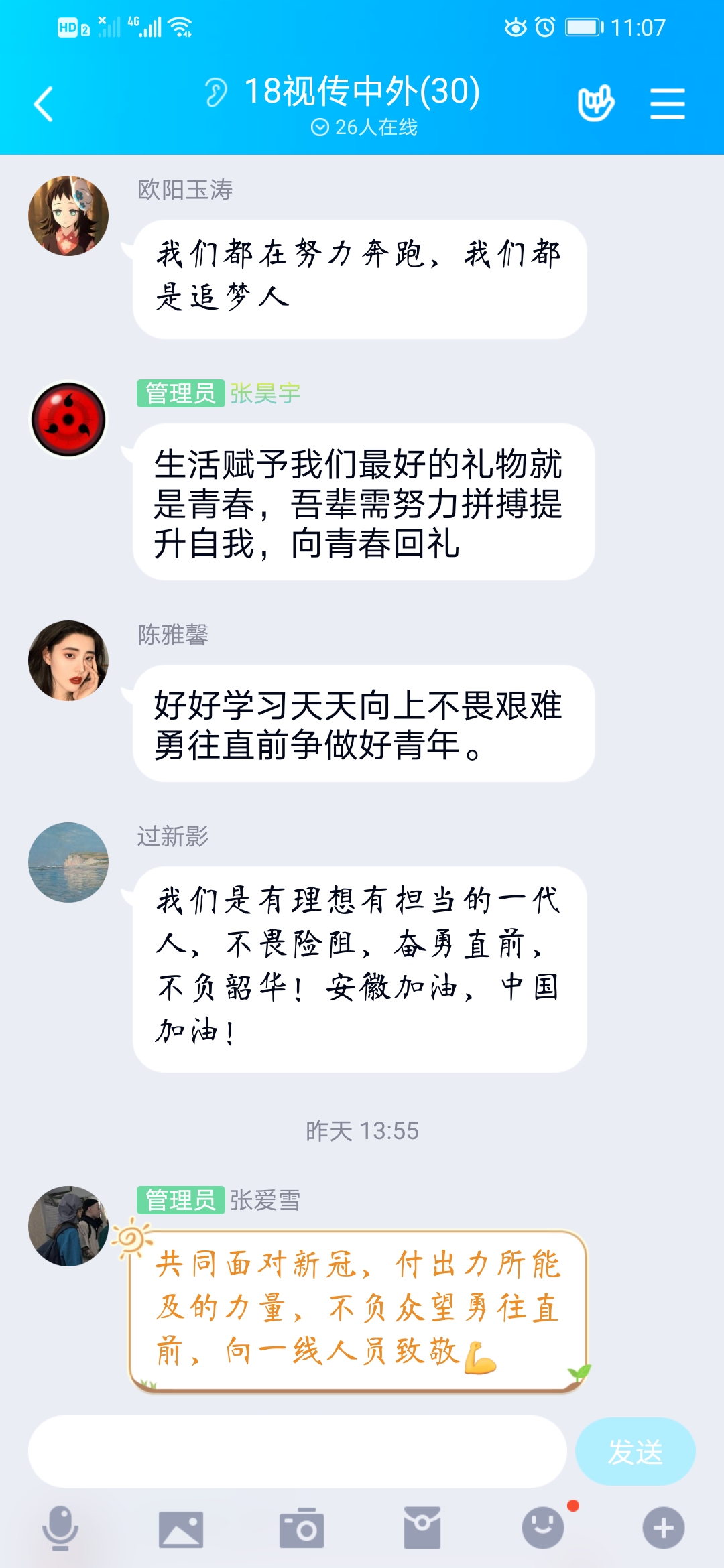Open 欧阳玉涛's profile avatar
Viewport: 724px width, 1568px height.
click(68, 216)
